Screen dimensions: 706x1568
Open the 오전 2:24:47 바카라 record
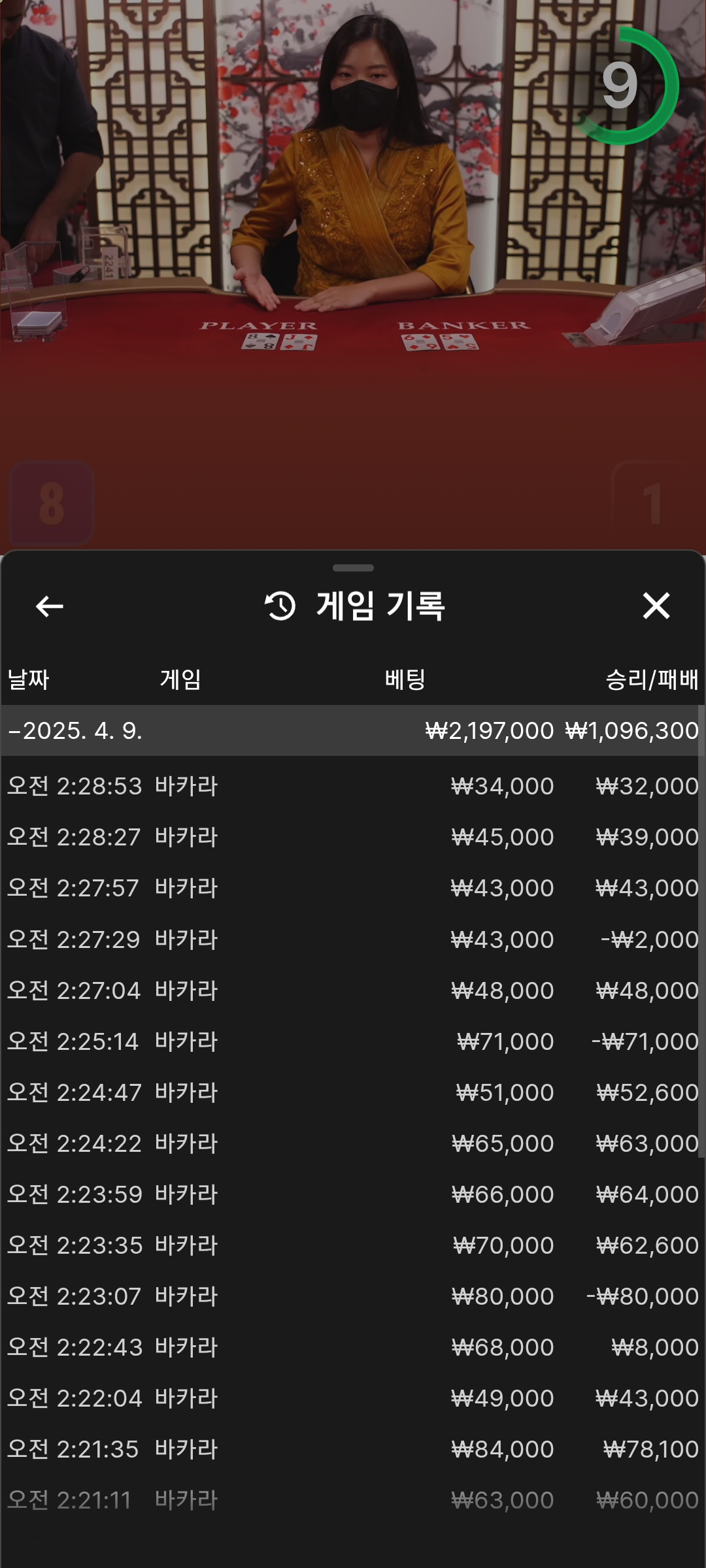click(x=353, y=1092)
